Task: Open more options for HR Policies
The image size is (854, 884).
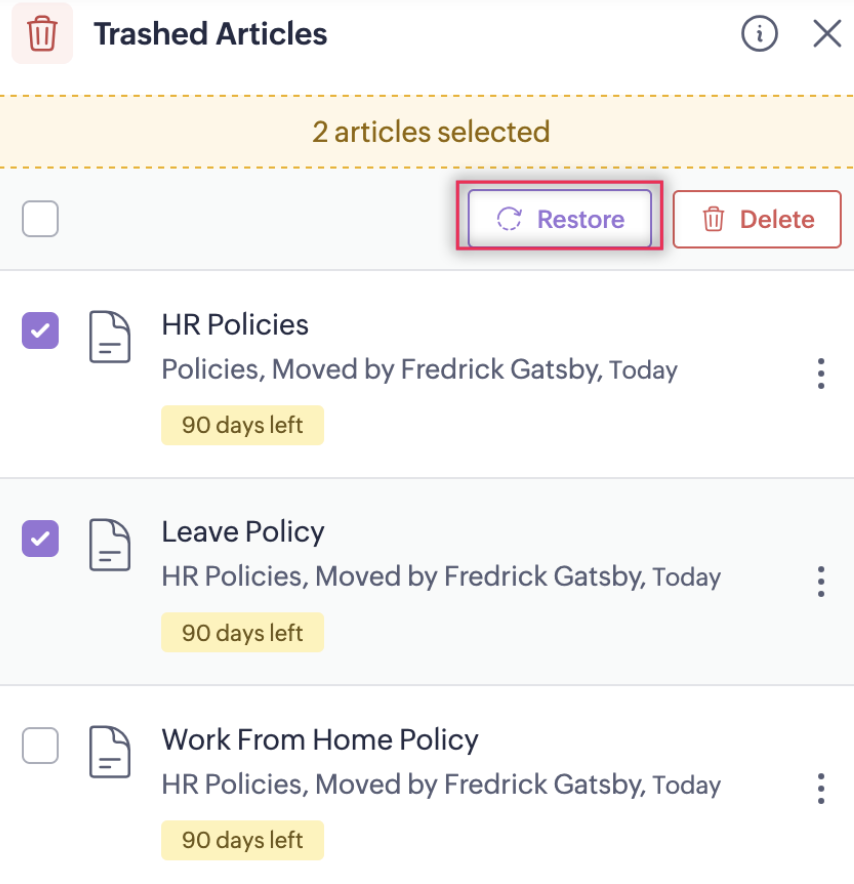Action: click(820, 373)
